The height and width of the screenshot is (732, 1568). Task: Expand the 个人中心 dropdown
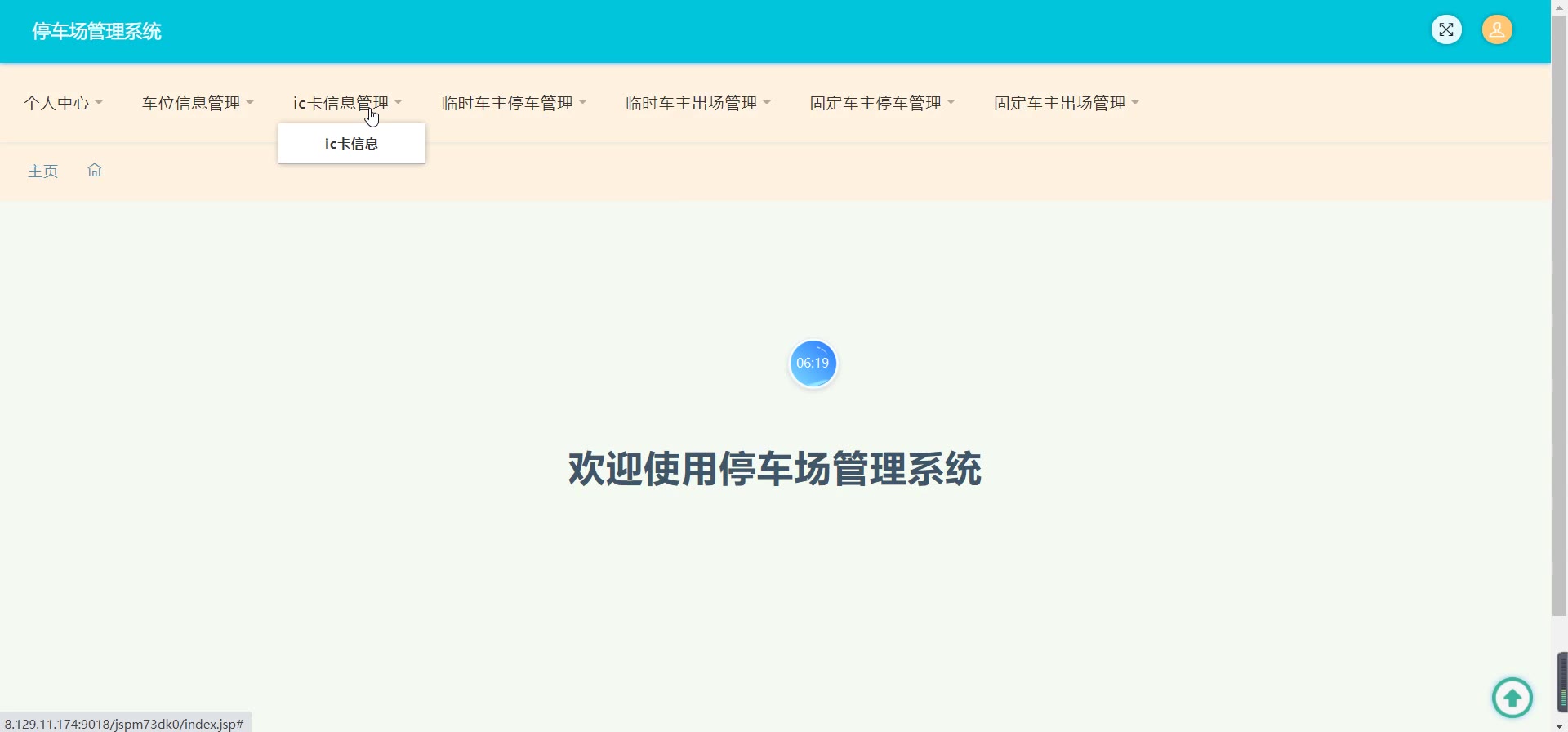click(x=63, y=103)
